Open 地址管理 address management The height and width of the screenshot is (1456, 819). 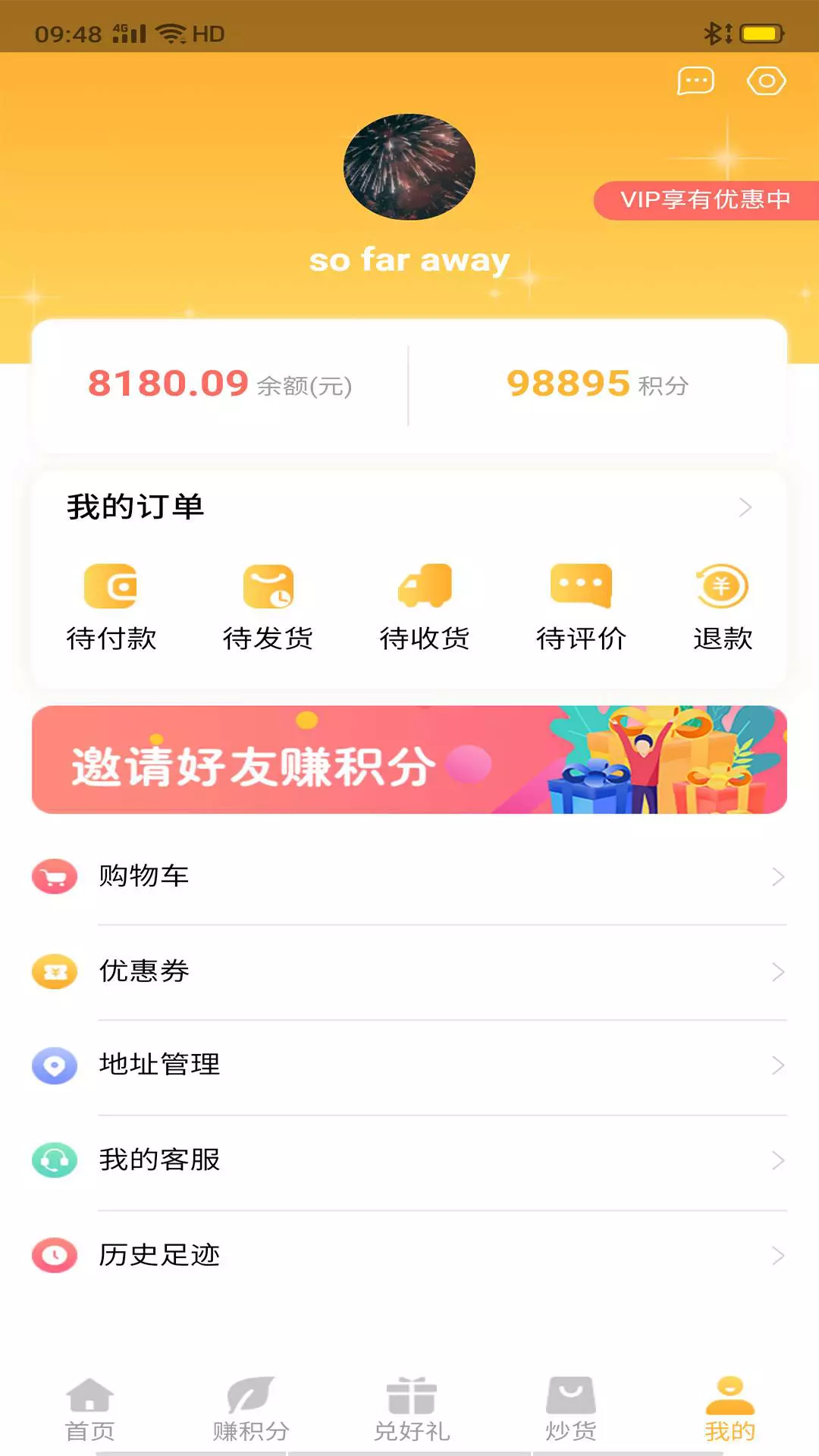409,1065
